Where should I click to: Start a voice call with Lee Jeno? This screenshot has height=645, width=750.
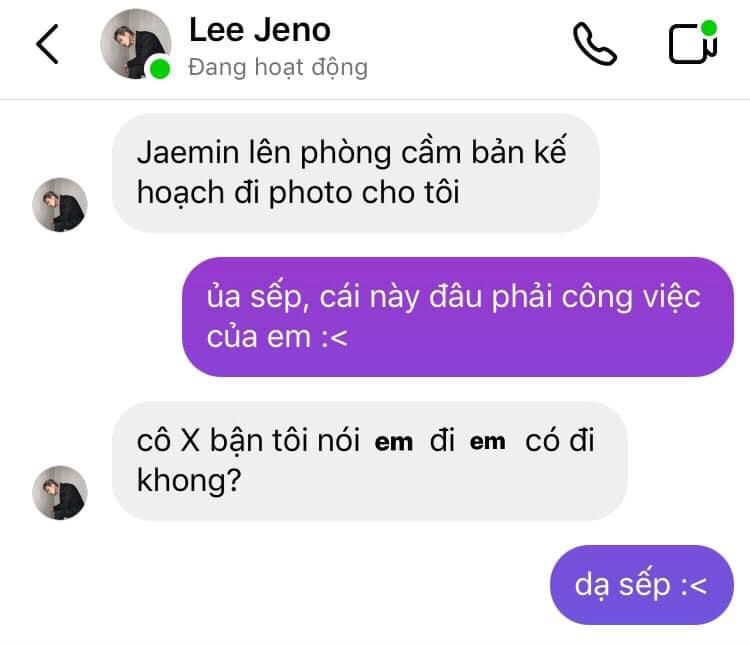click(594, 44)
